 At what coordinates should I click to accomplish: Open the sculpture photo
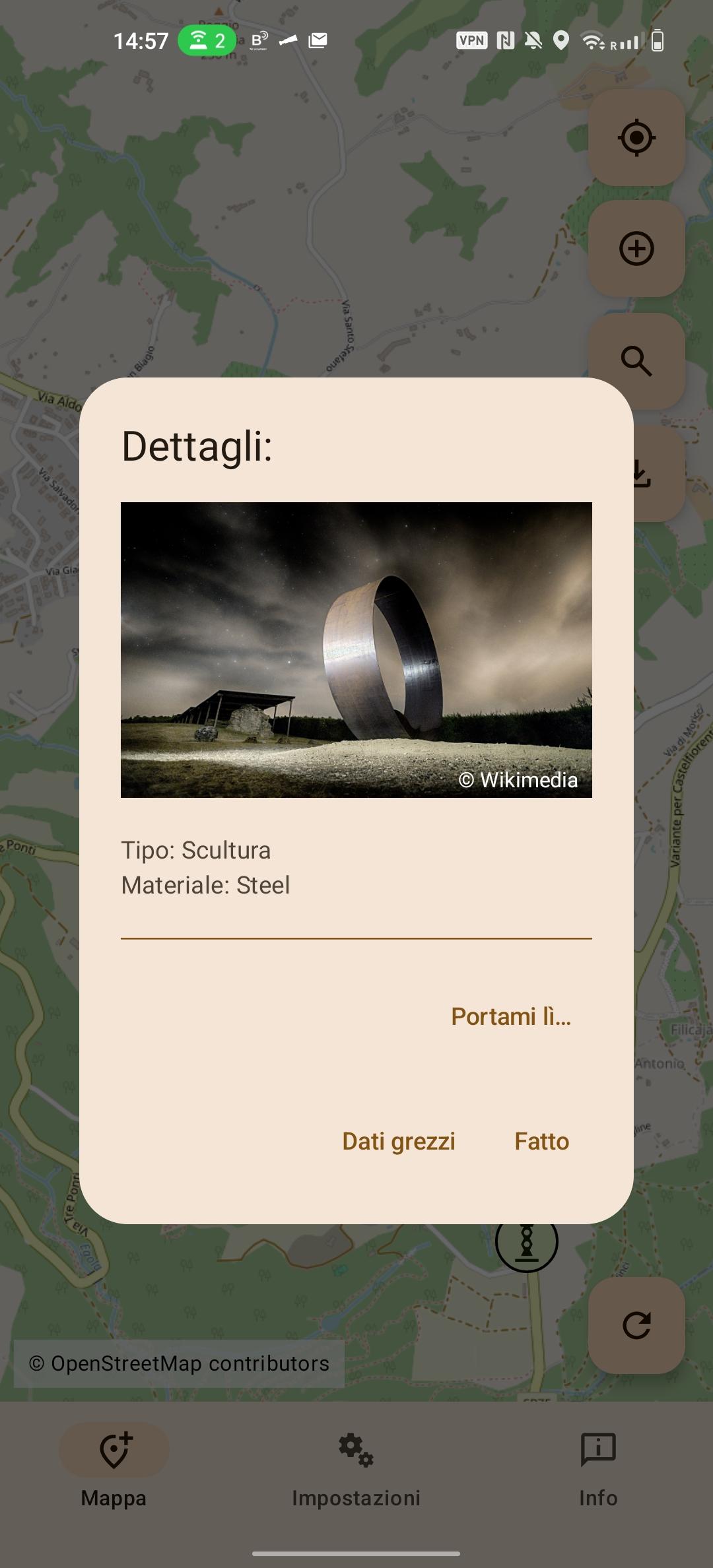pos(356,650)
